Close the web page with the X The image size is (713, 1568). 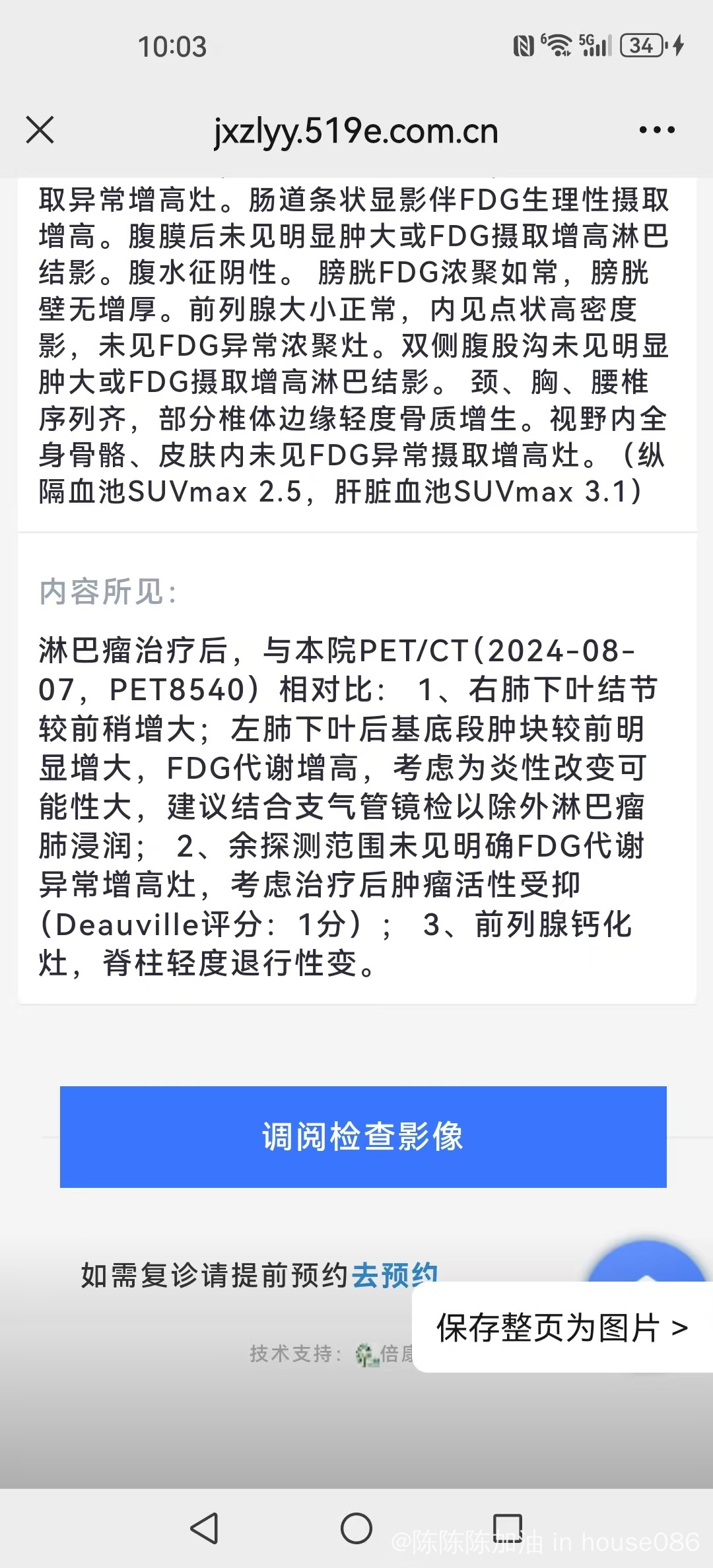click(40, 130)
